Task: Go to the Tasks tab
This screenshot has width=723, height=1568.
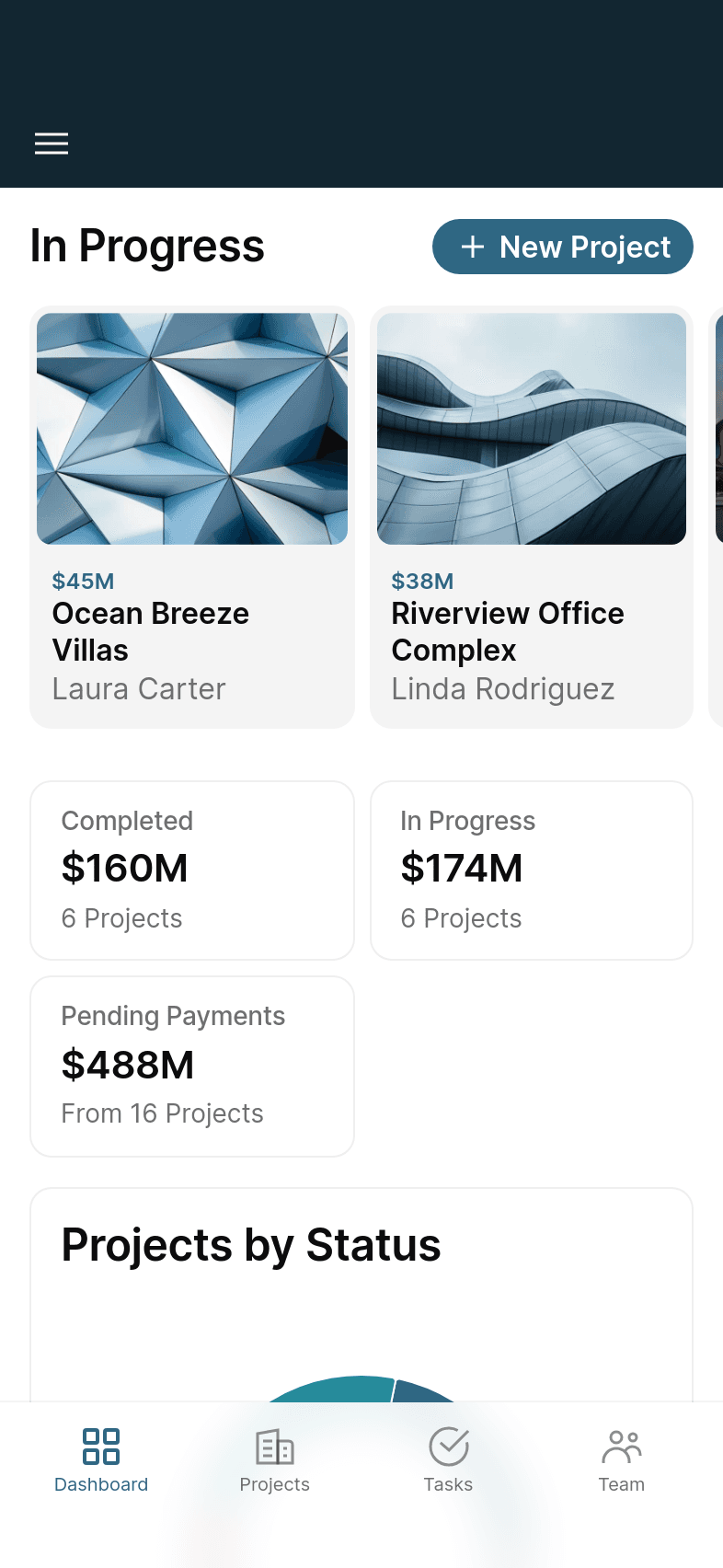Action: coord(448,1459)
